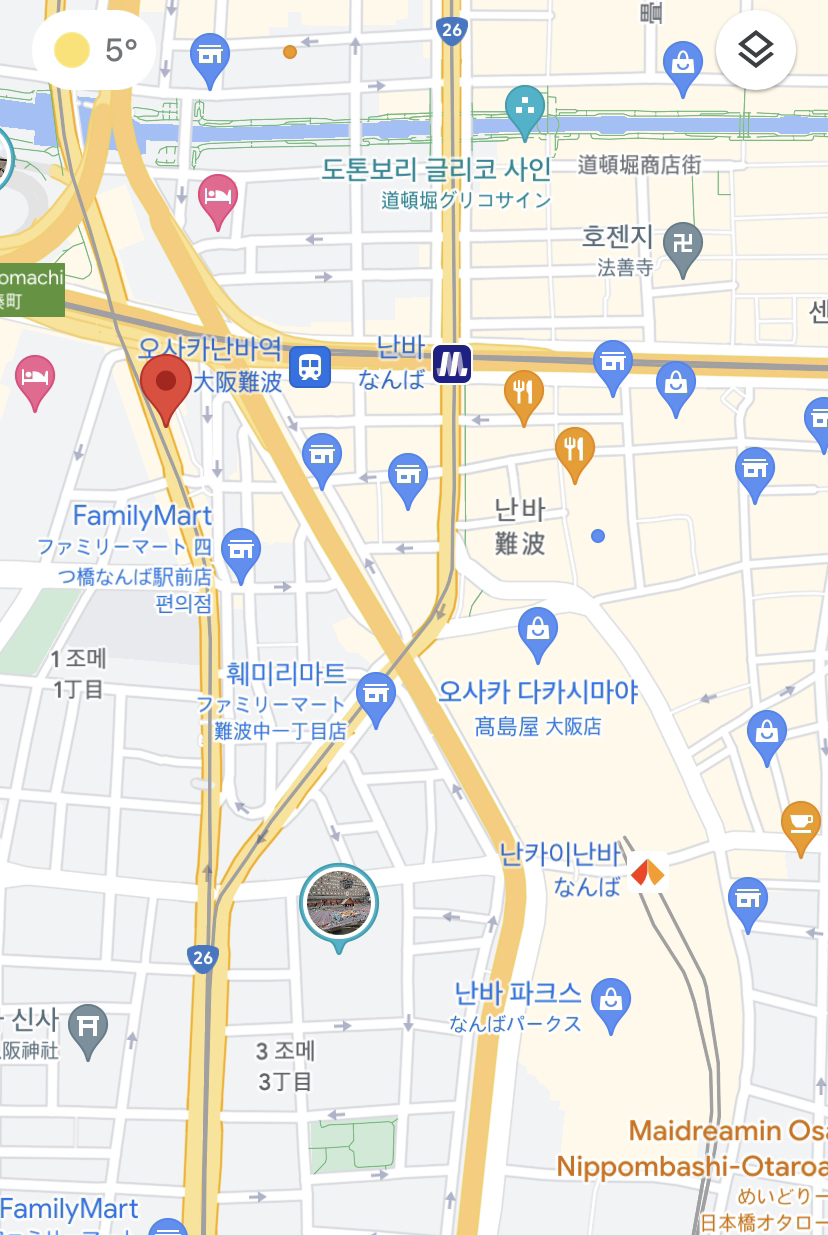
Task: Select the 난카이난바 station marker
Action: tap(648, 871)
